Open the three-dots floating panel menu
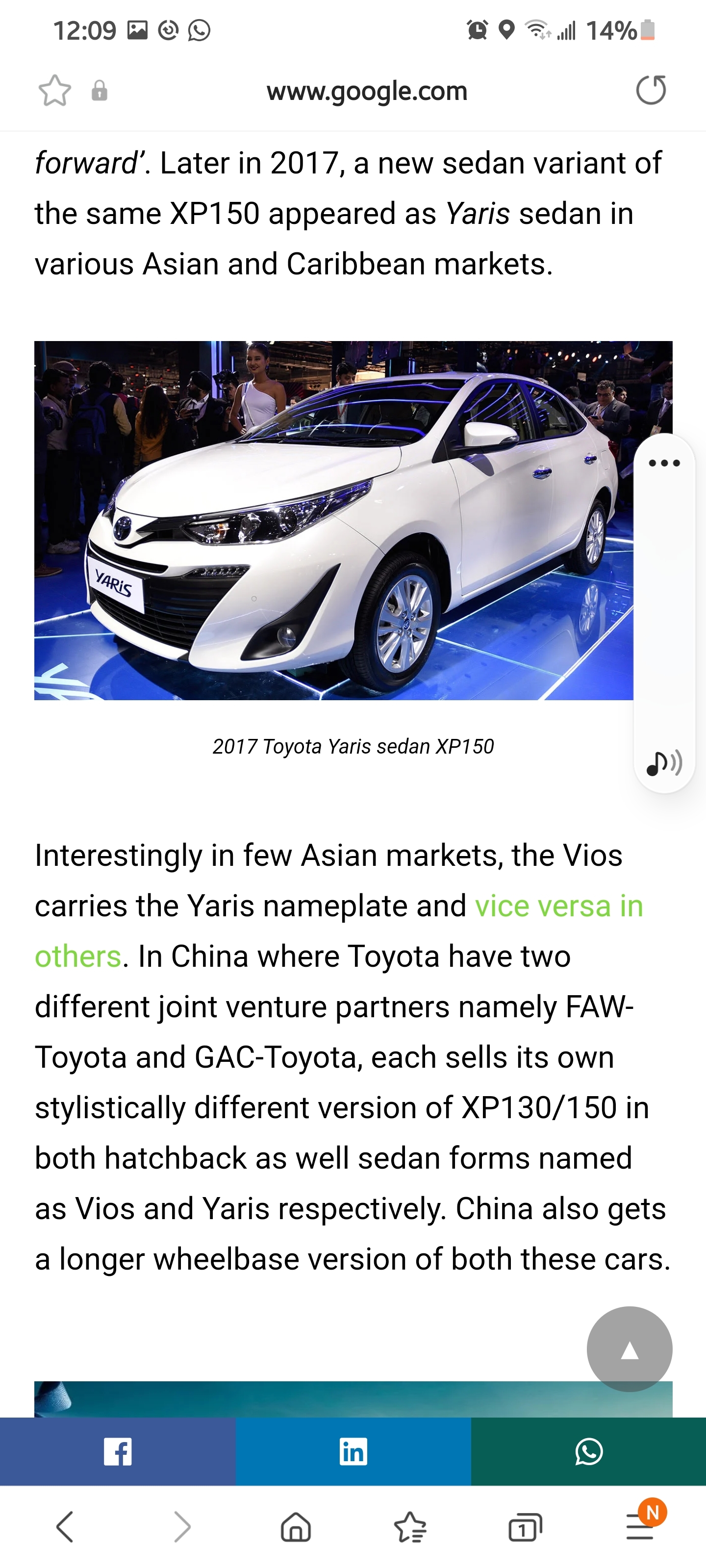706x1568 pixels. tap(664, 463)
